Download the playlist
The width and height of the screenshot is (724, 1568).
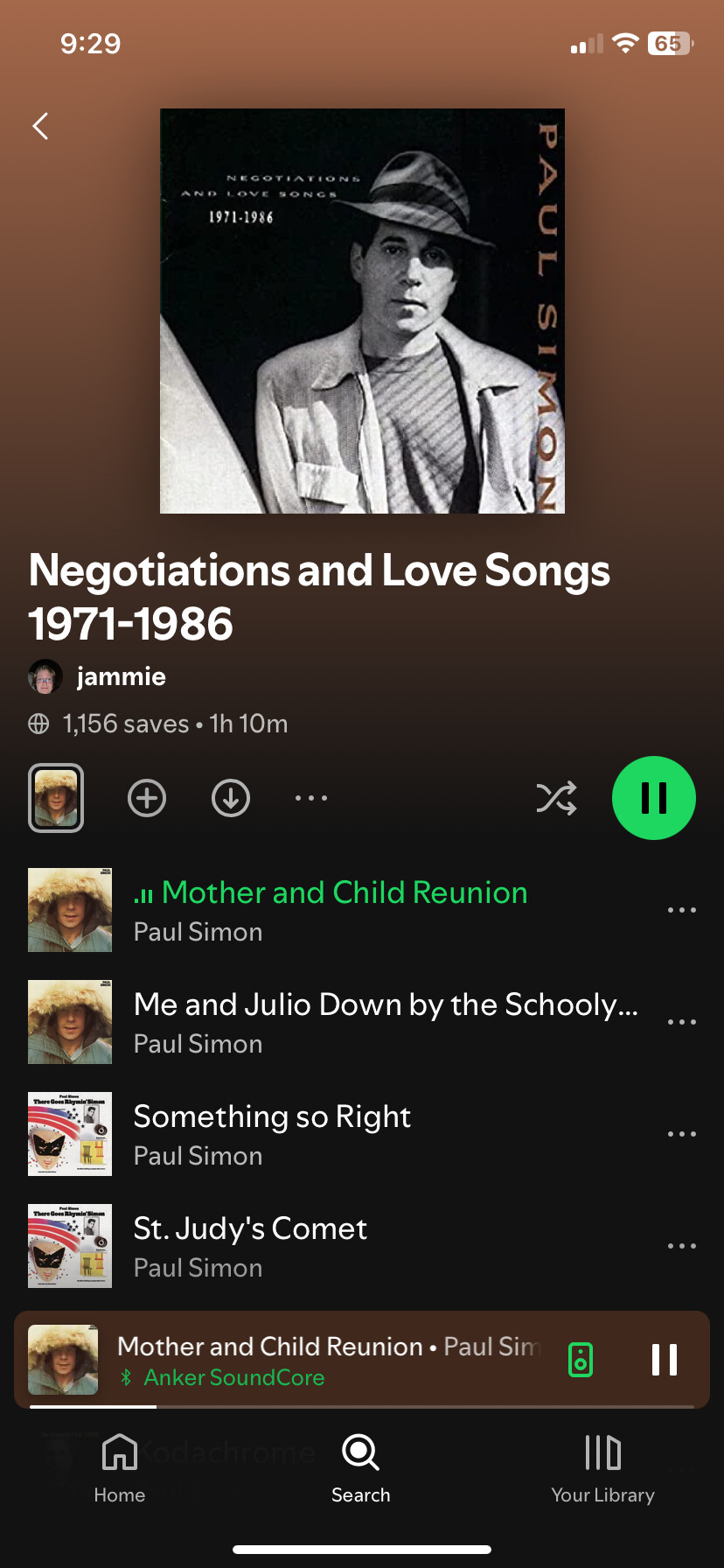pos(231,798)
